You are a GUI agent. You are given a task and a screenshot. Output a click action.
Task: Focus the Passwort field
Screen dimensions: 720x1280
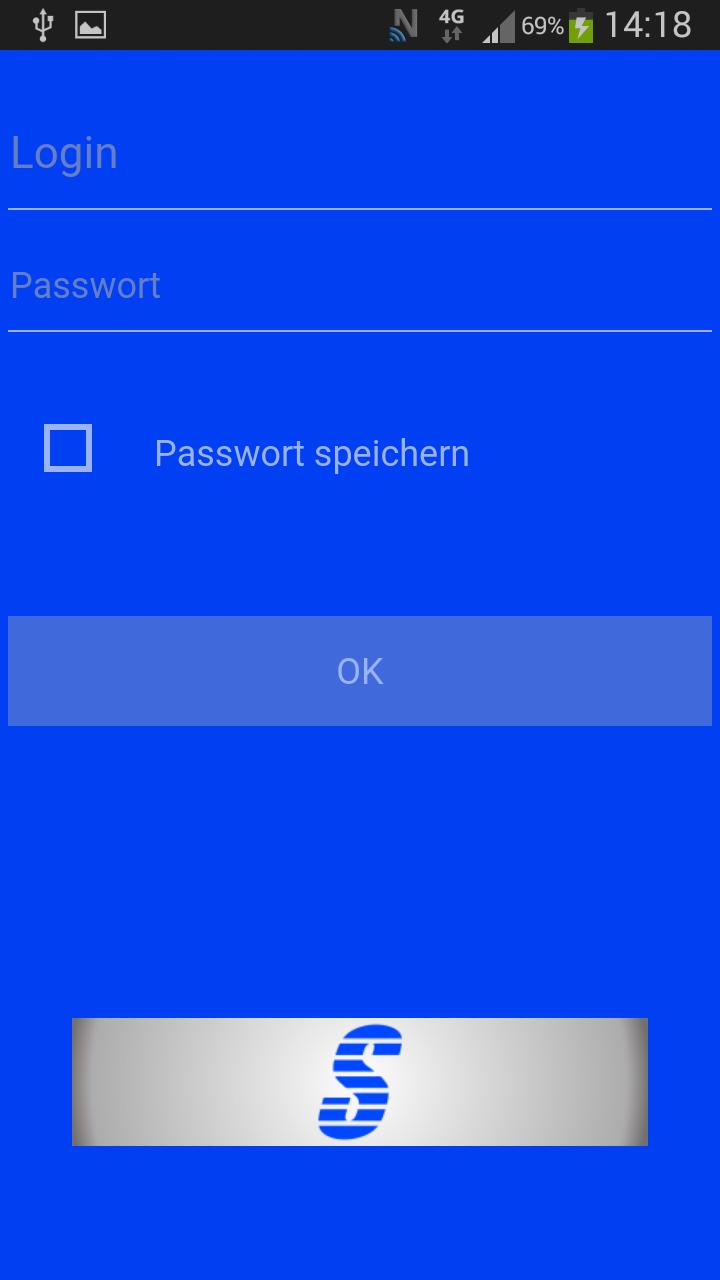(360, 286)
